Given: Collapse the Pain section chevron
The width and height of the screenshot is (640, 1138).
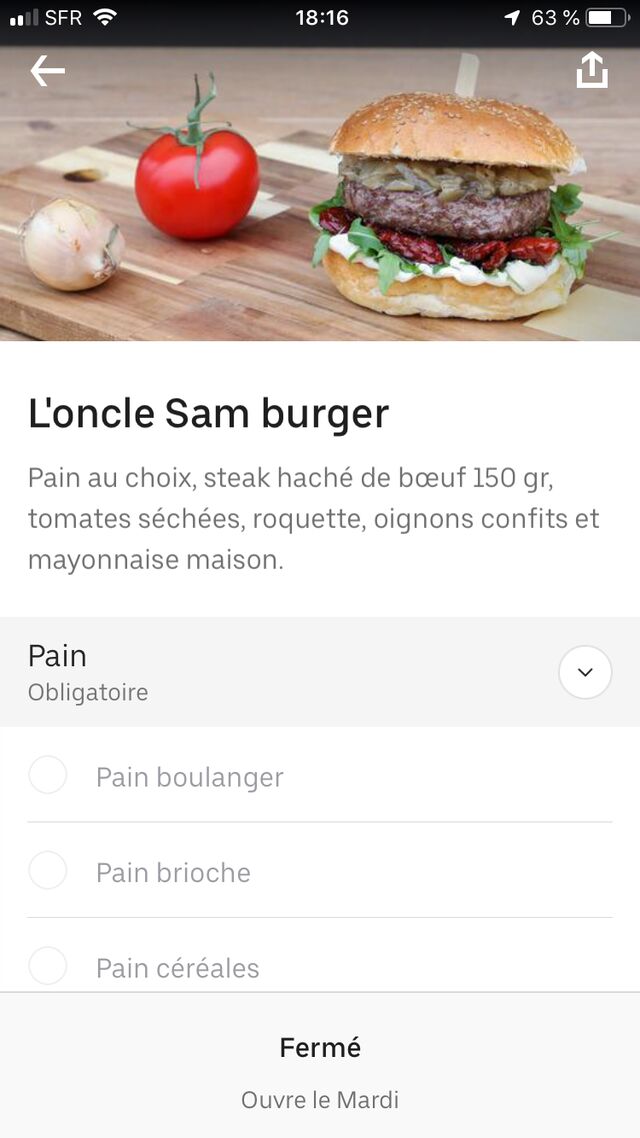Looking at the screenshot, I should [585, 672].
